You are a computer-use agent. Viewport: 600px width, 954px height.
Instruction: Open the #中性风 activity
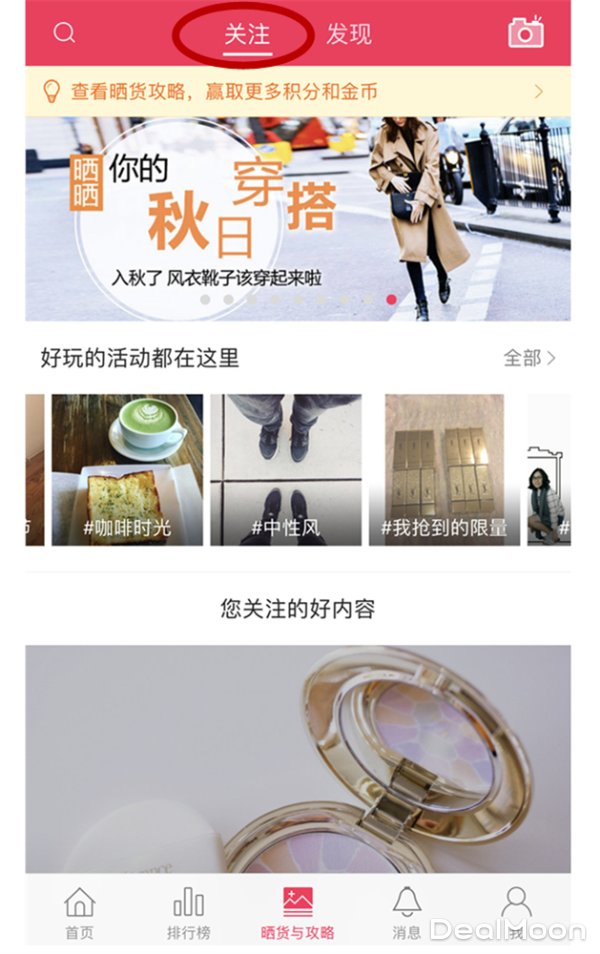(x=285, y=469)
